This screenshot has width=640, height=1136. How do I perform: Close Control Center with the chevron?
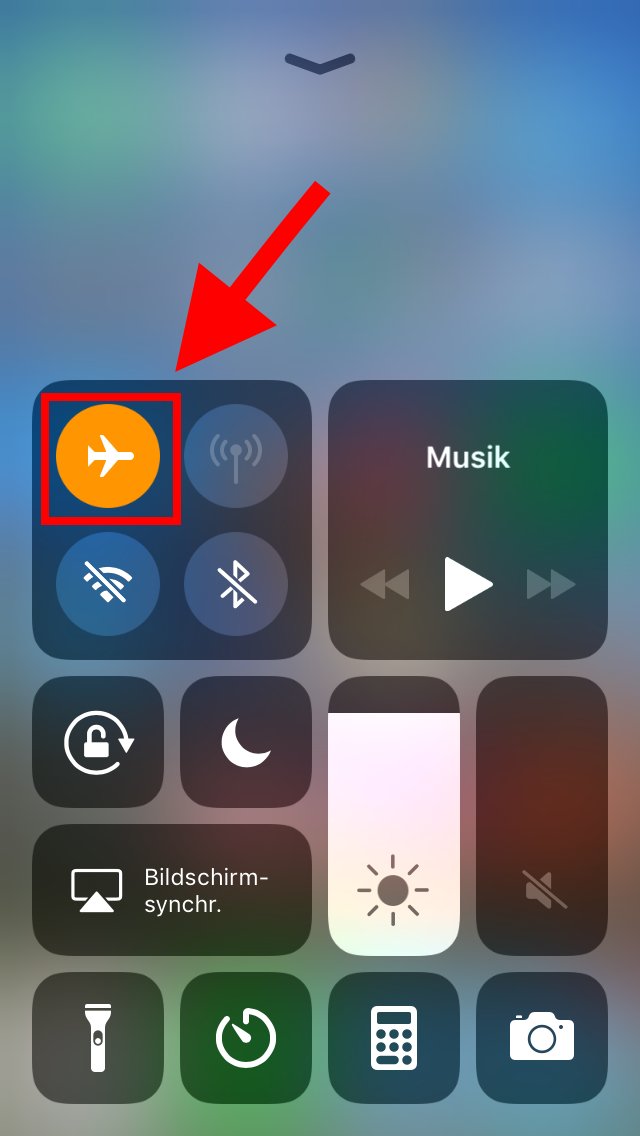pyautogui.click(x=320, y=63)
